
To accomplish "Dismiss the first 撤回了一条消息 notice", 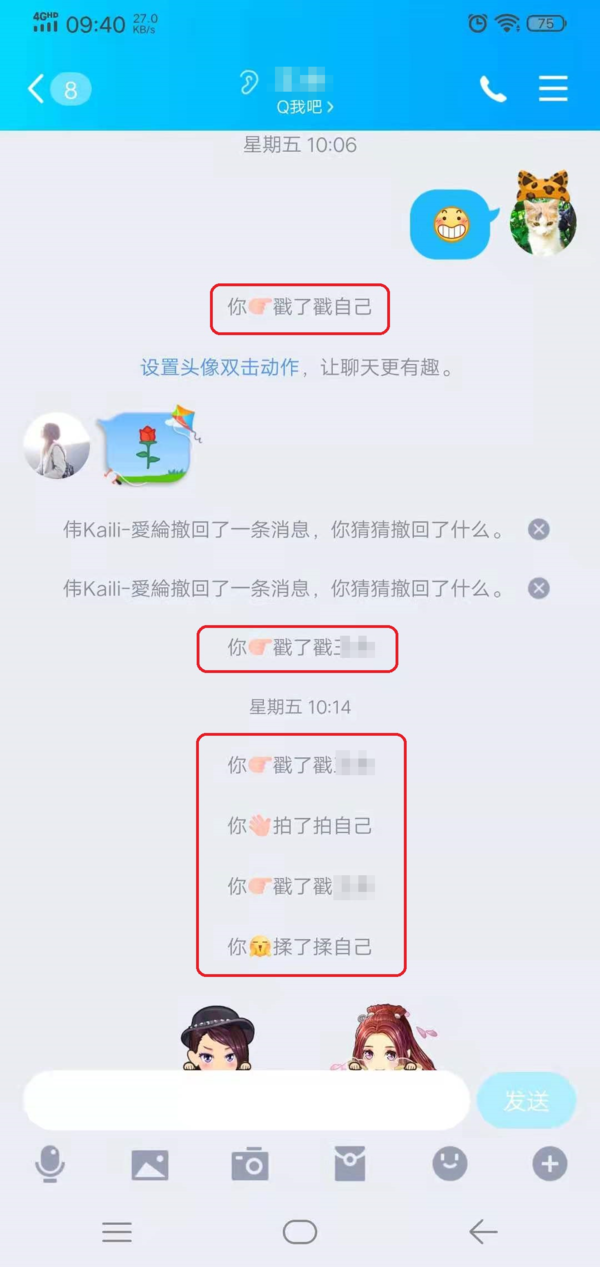I will tap(539, 529).
